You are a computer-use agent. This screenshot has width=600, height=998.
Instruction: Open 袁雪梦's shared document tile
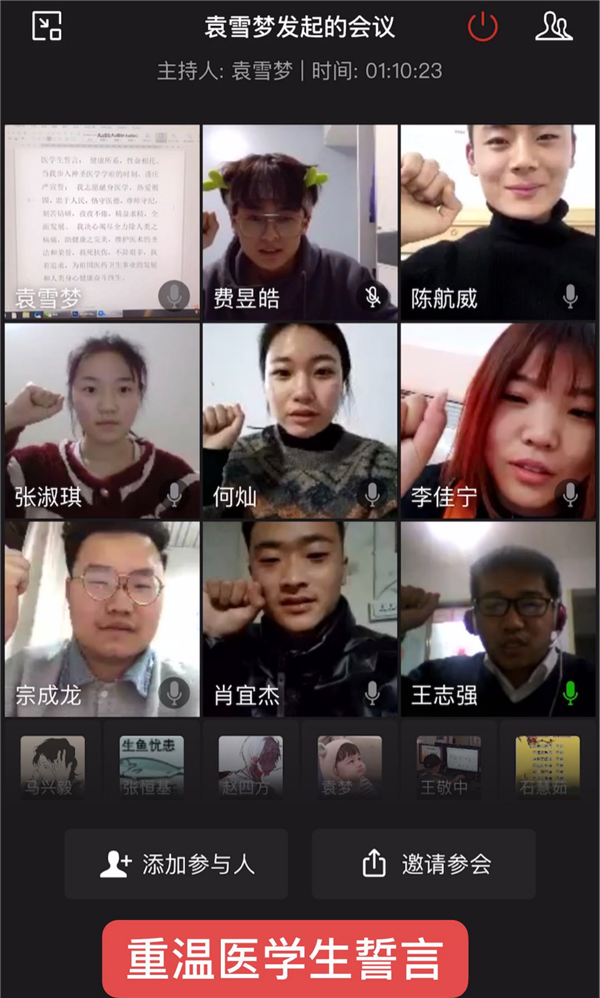pos(98,215)
